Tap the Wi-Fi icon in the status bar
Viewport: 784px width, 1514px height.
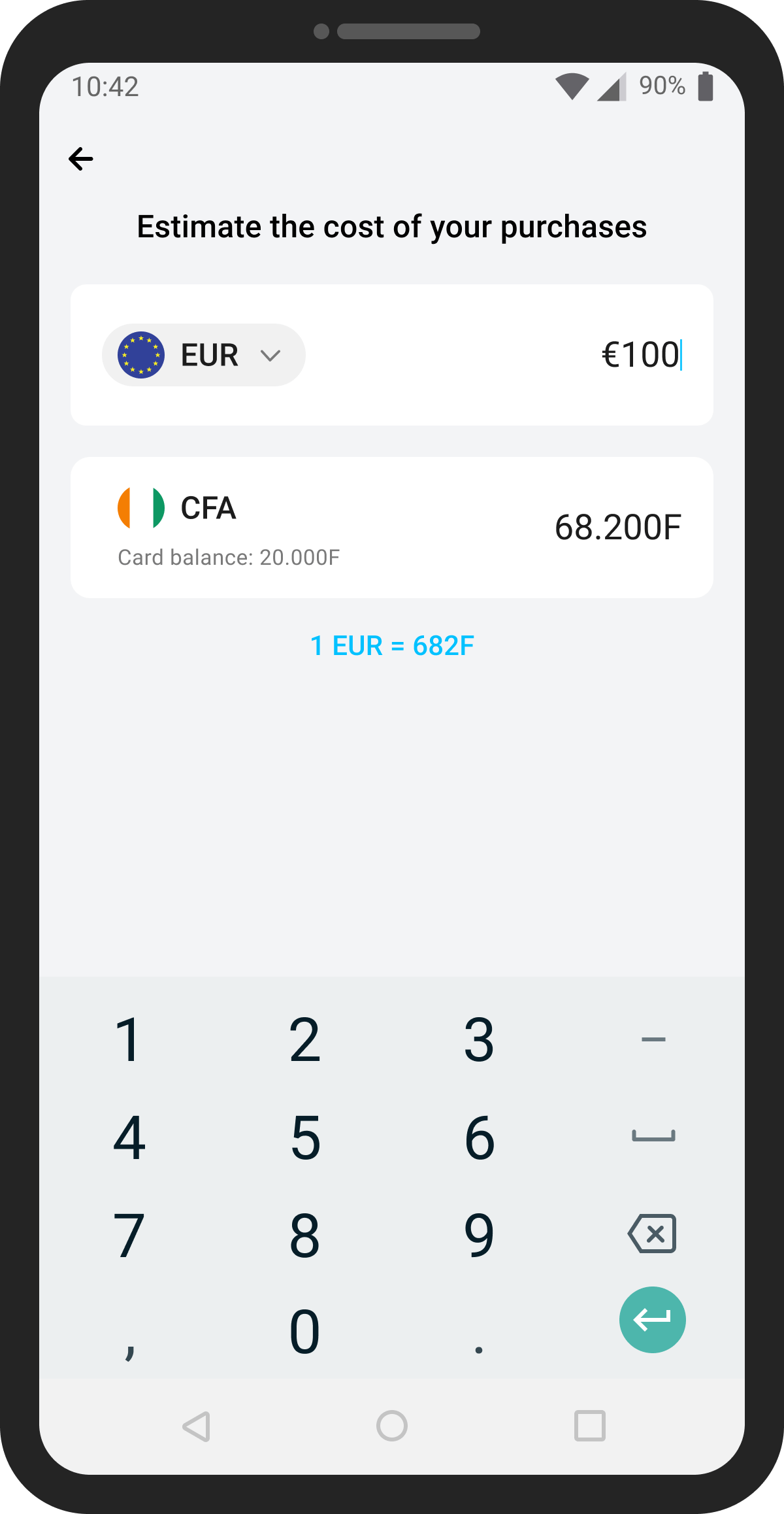(x=574, y=86)
